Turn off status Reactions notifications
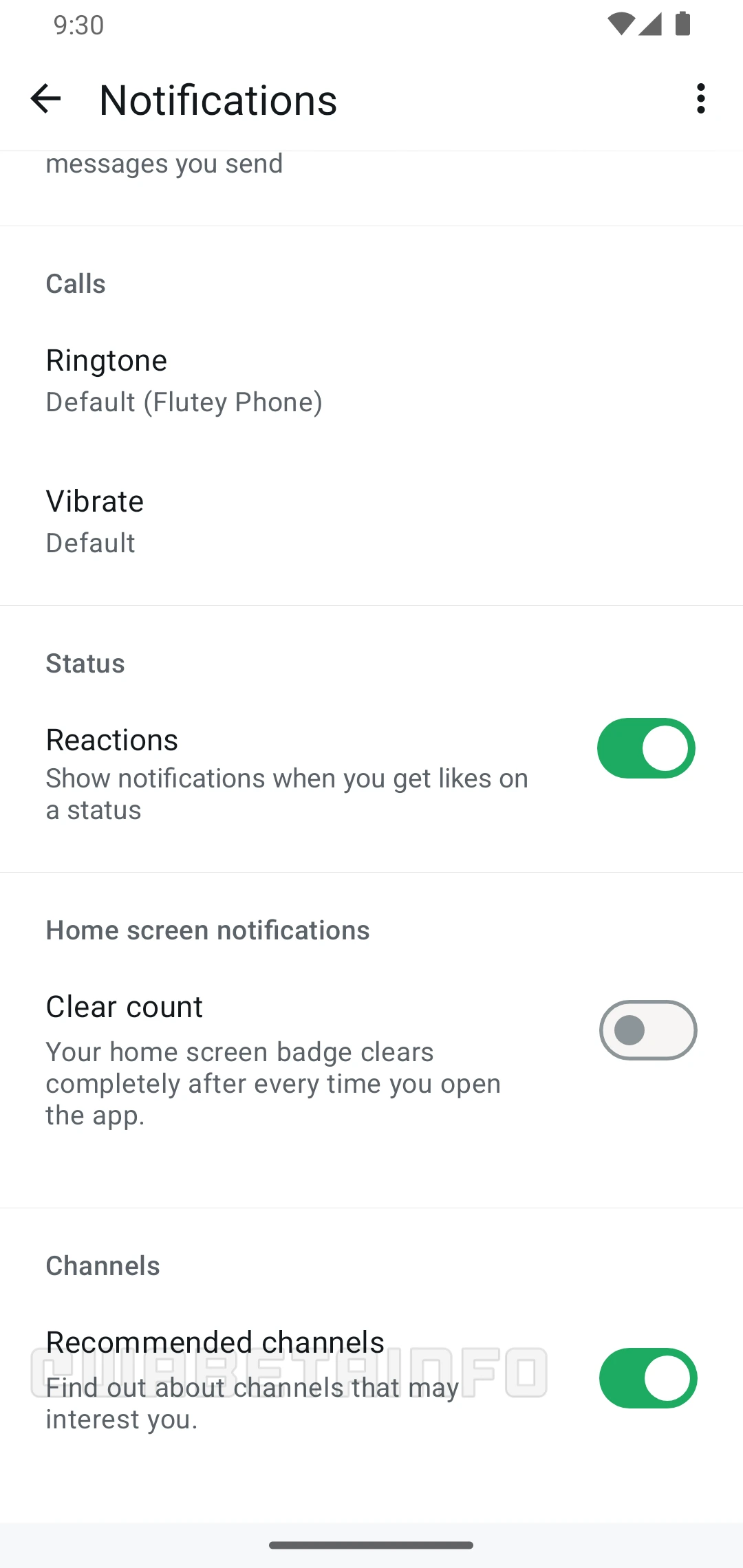 pyautogui.click(x=645, y=748)
